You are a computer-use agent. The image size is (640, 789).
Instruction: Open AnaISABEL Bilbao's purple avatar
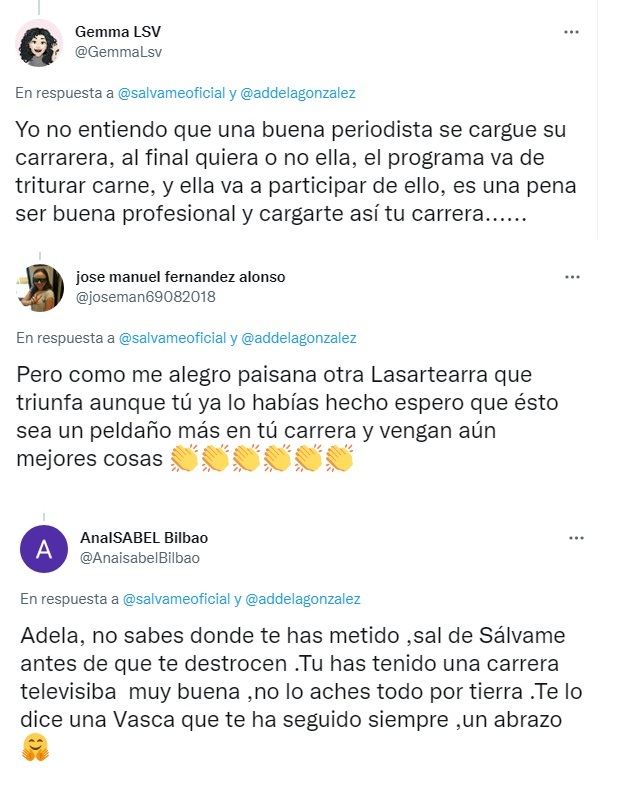[43, 549]
